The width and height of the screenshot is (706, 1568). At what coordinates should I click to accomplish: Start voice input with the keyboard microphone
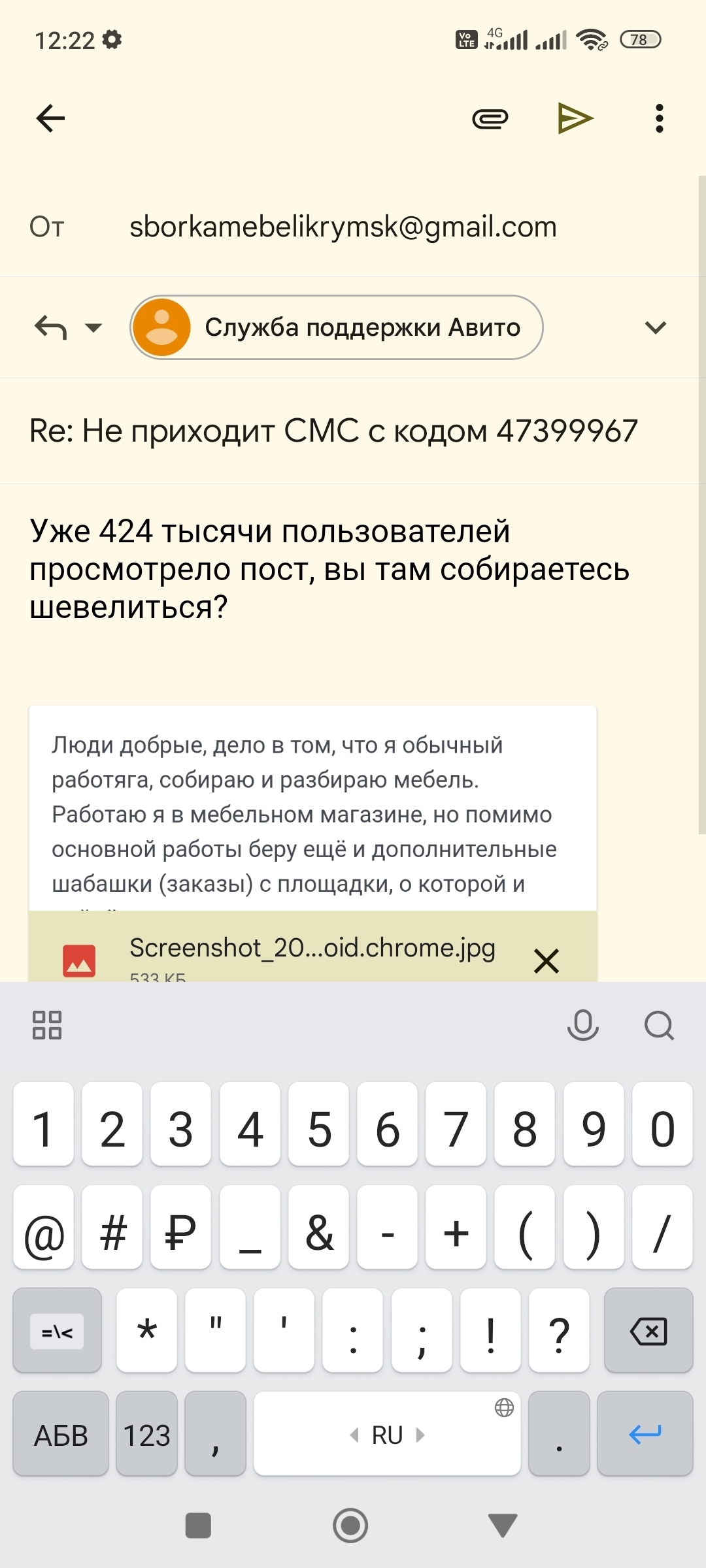[583, 1025]
